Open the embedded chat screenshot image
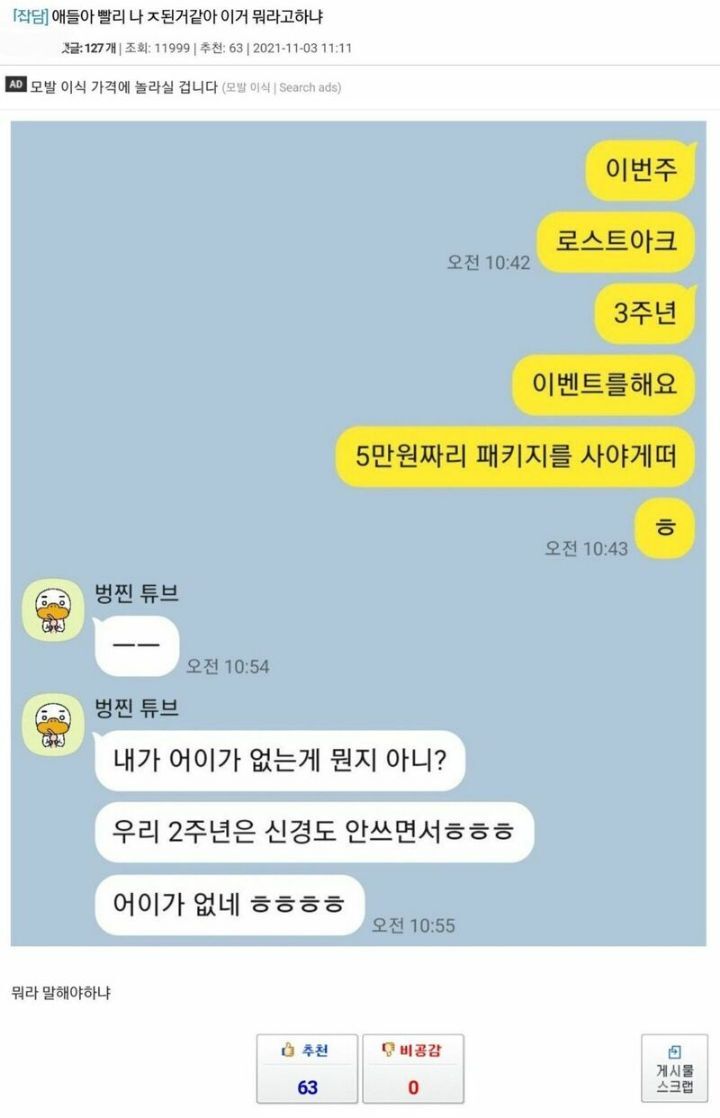The height and width of the screenshot is (1118, 720). point(358,534)
